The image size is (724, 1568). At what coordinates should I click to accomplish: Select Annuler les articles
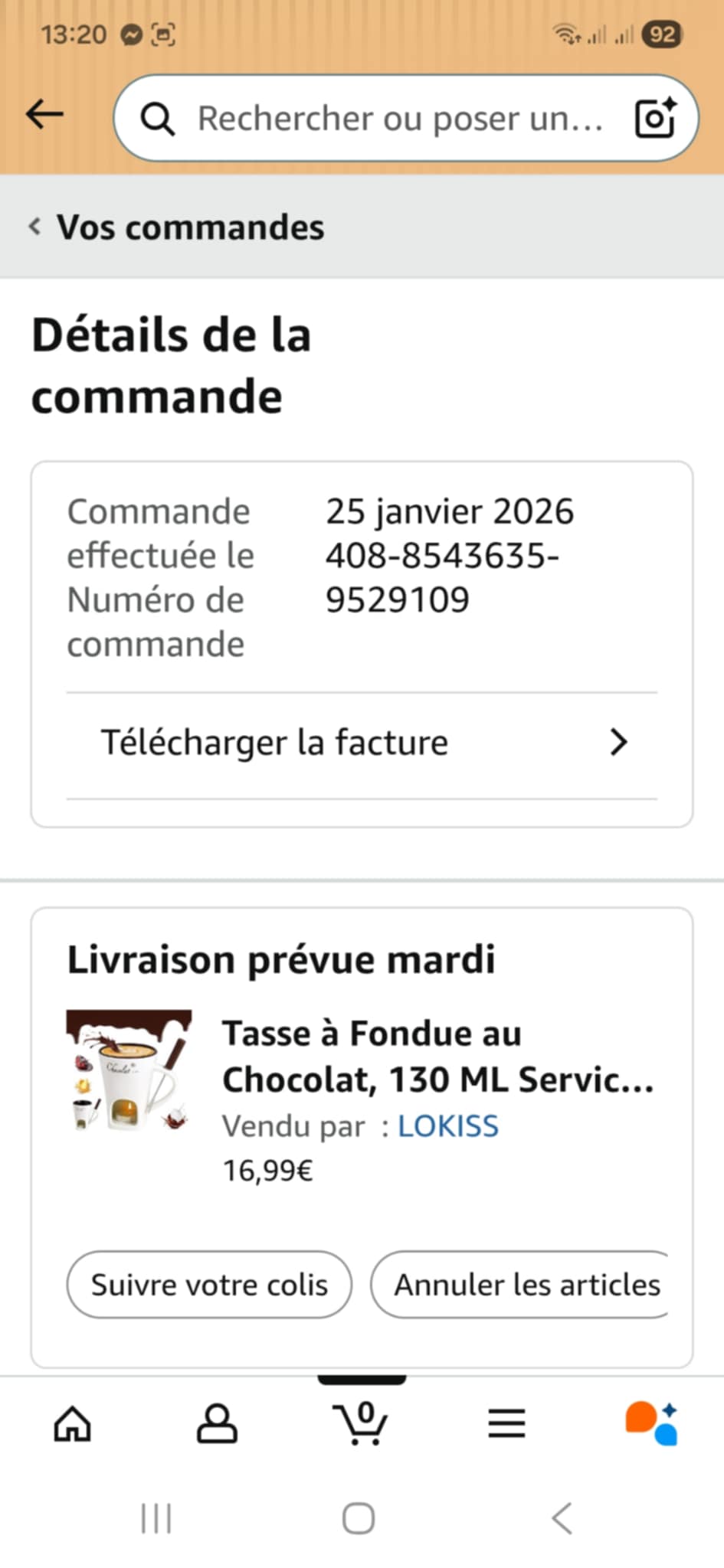pos(526,1285)
